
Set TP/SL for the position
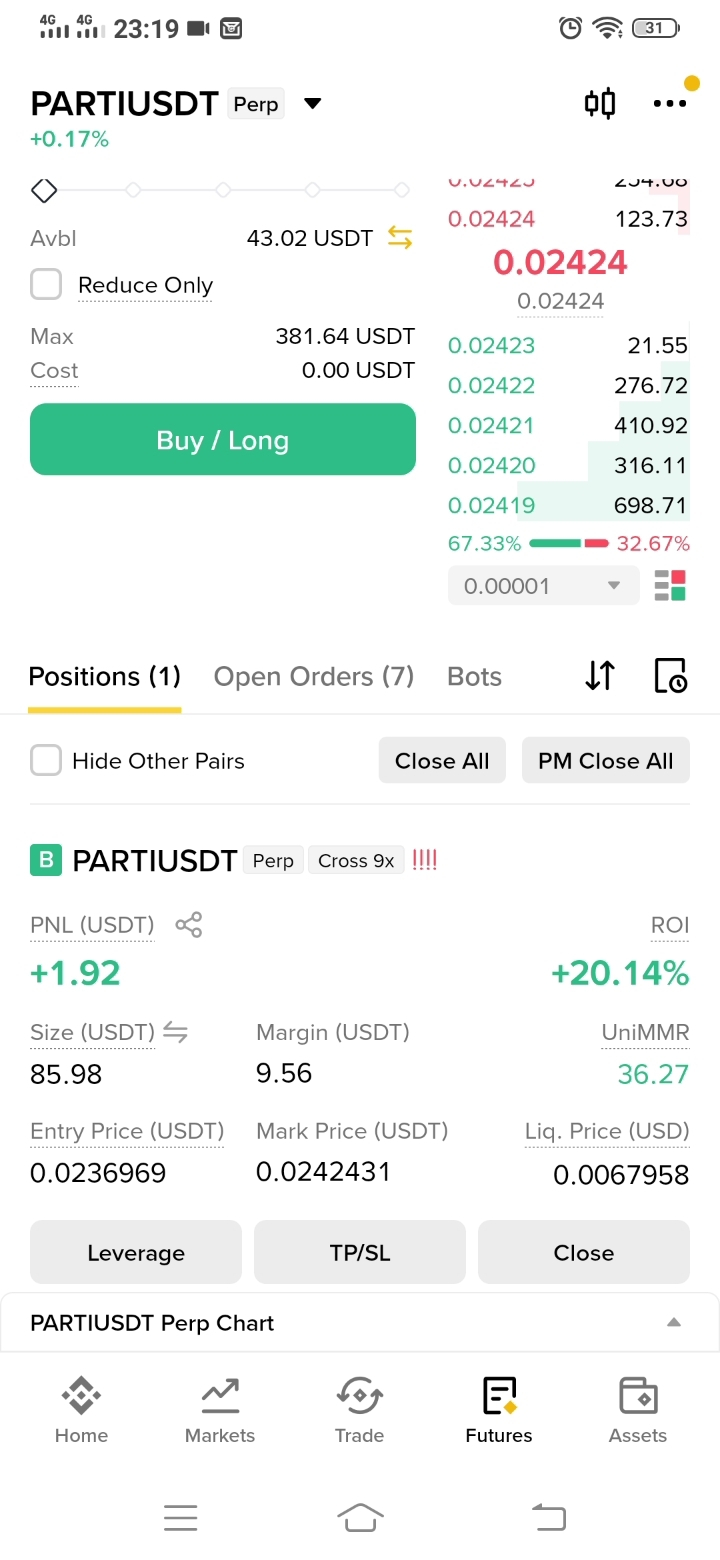(360, 1252)
